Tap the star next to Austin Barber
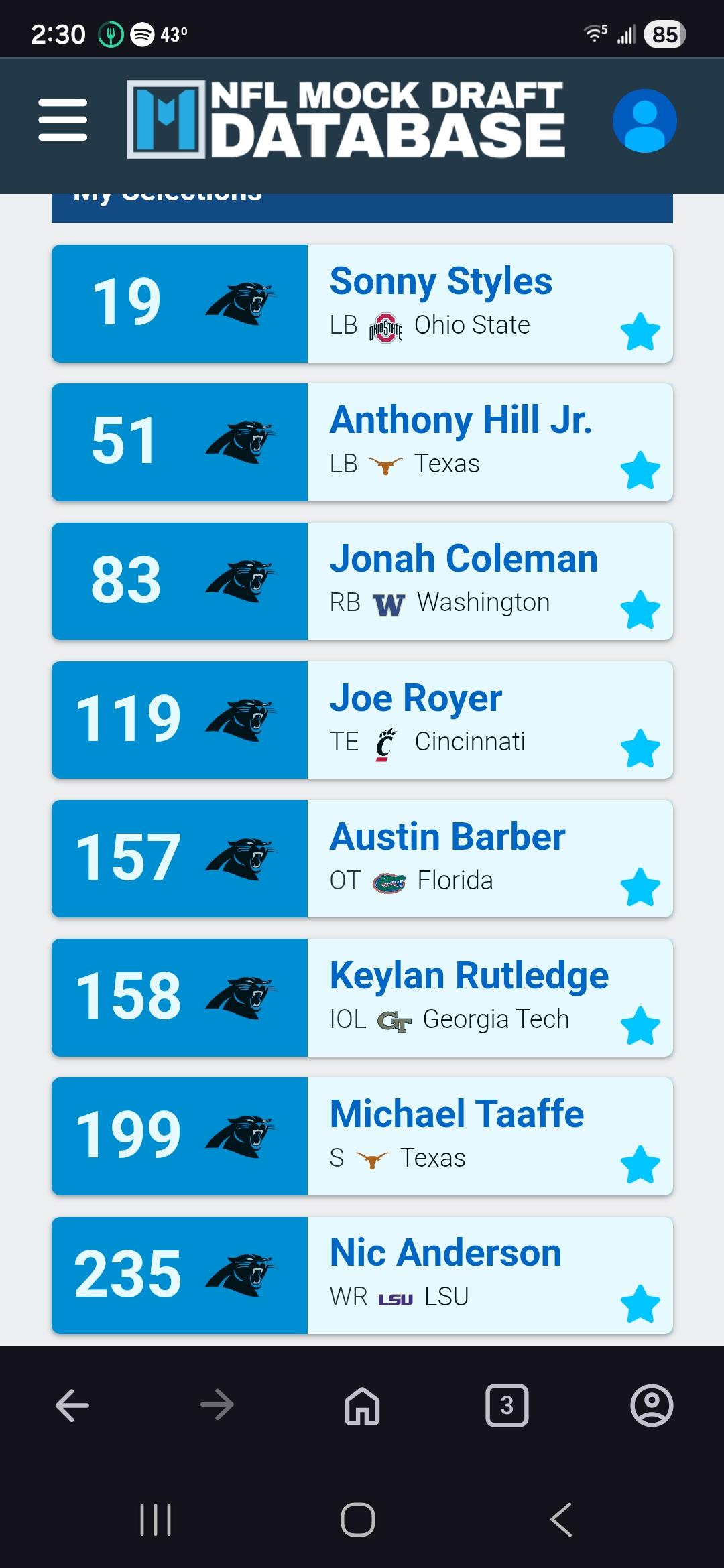724x1568 pixels. 640,887
